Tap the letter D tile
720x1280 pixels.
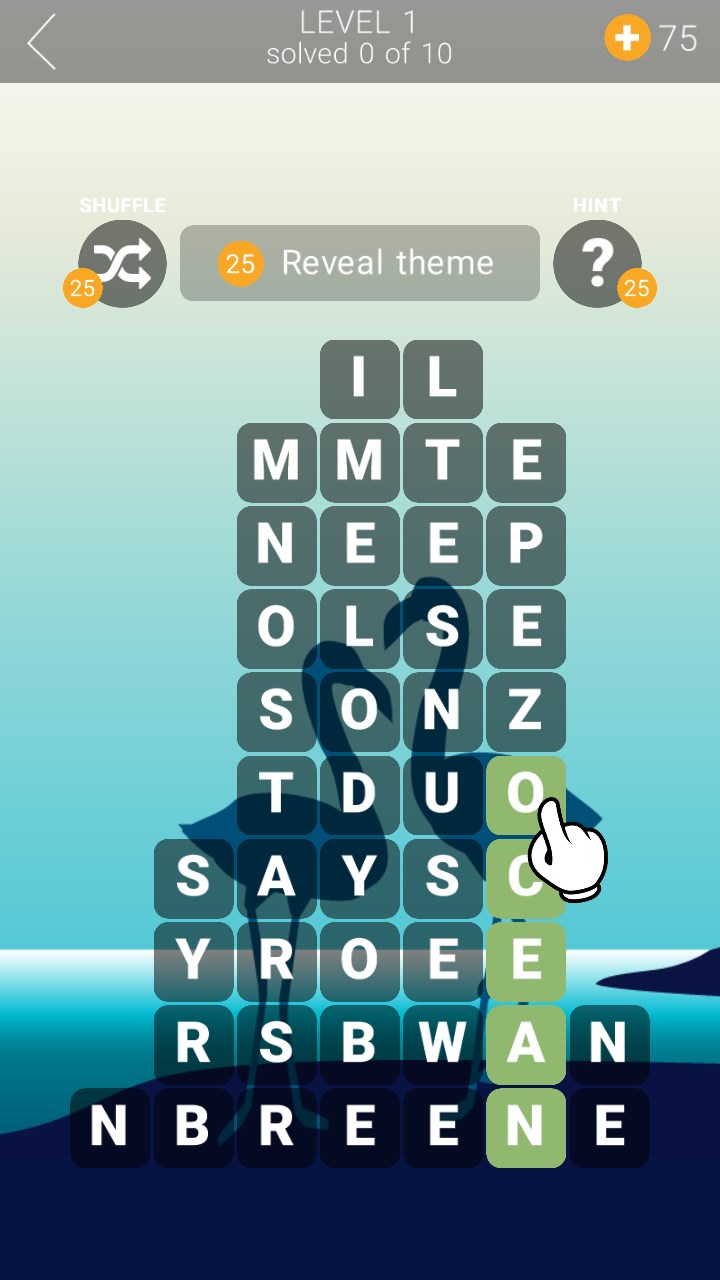[359, 794]
